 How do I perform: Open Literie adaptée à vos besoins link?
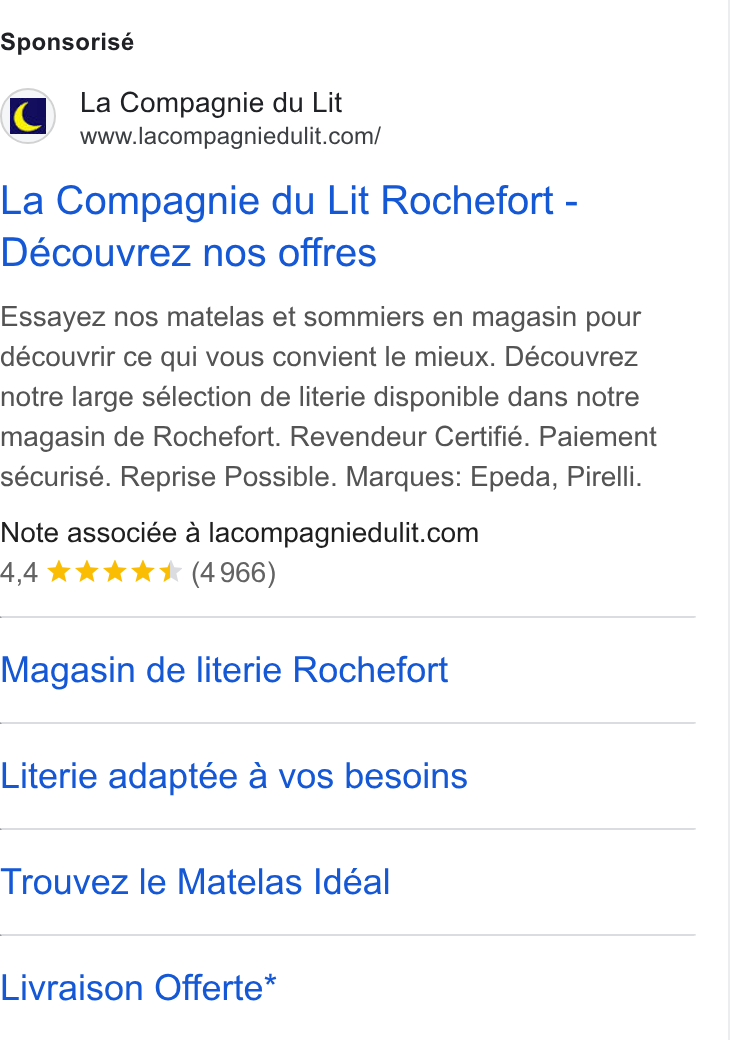coord(233,776)
